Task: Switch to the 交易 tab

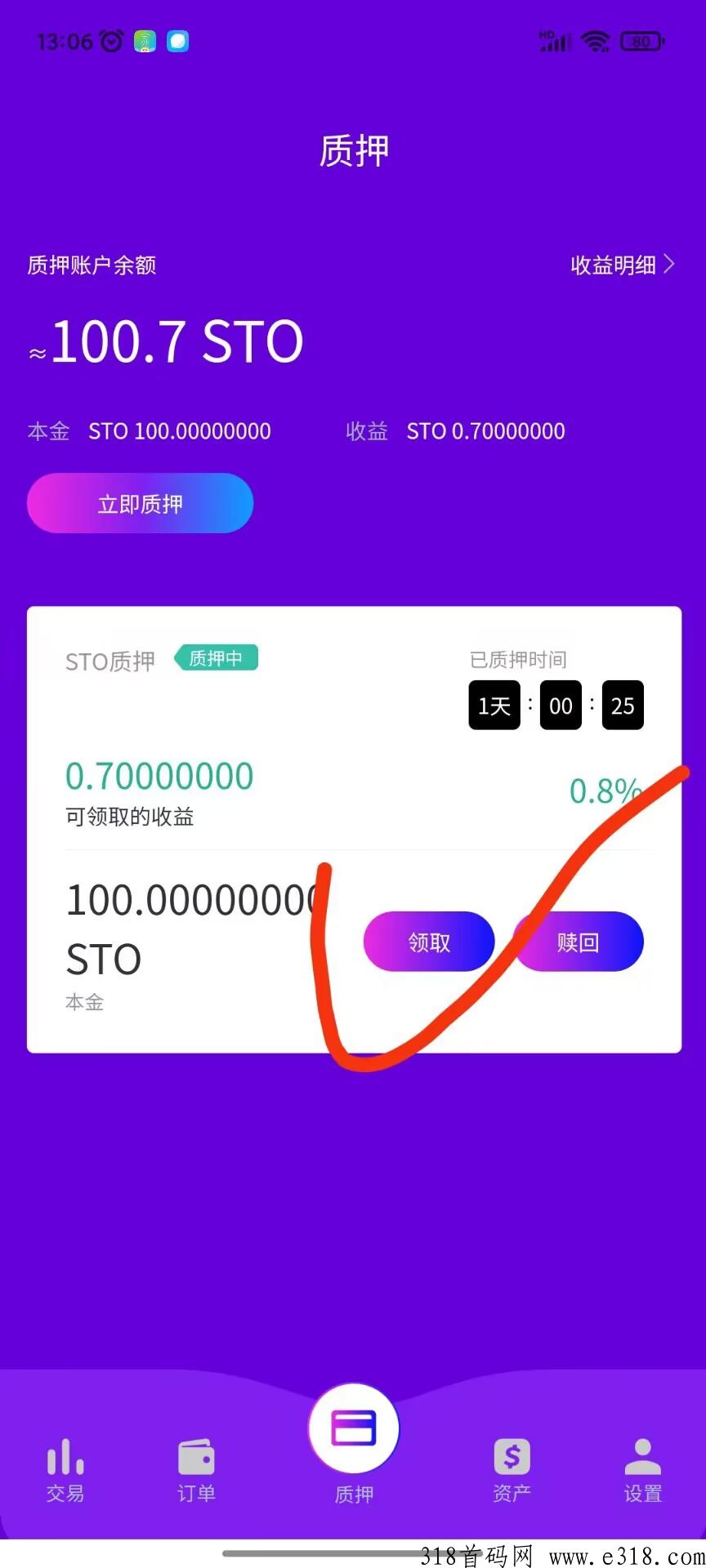Action: click(65, 1471)
